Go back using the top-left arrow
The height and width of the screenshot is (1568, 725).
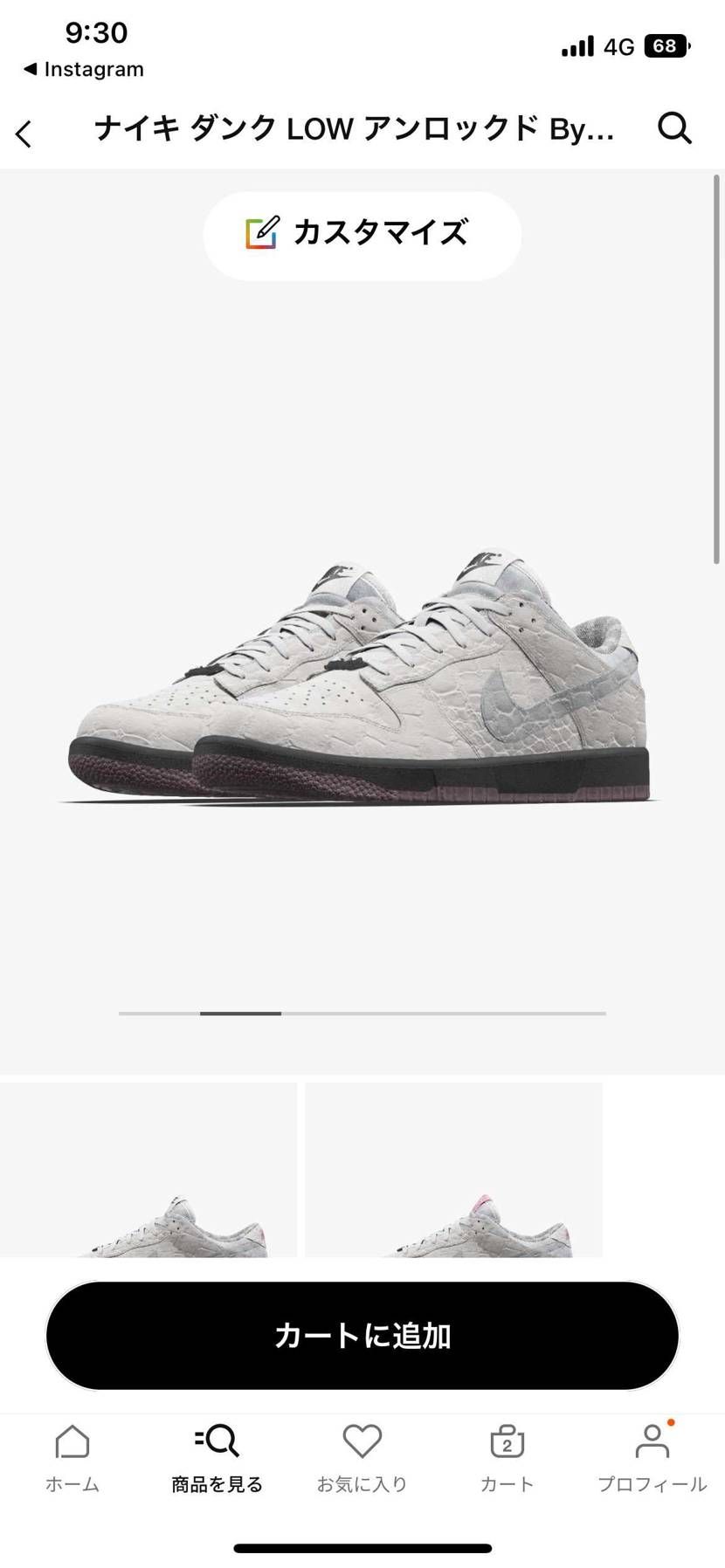pos(24,133)
